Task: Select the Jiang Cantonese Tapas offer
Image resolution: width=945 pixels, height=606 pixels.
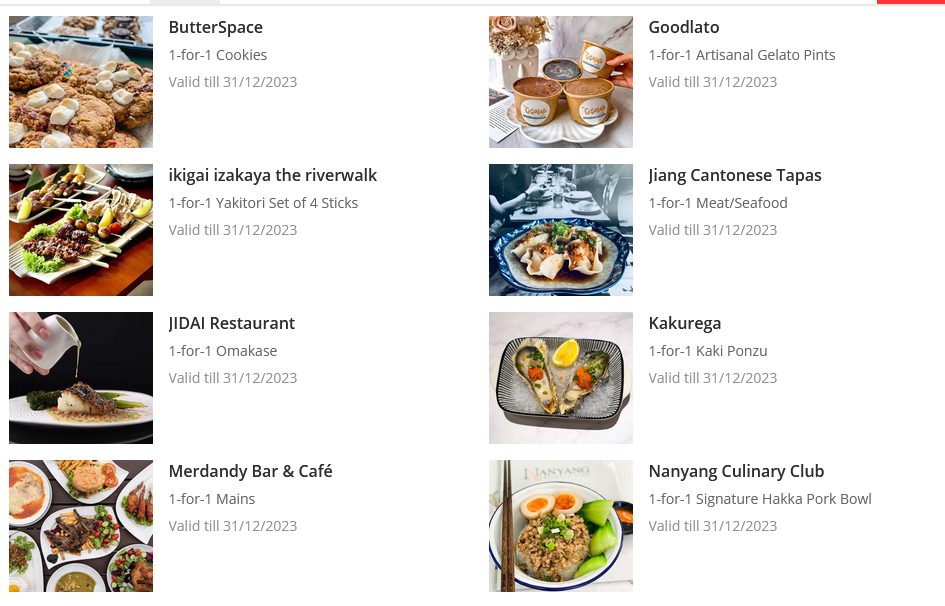Action: coord(734,176)
